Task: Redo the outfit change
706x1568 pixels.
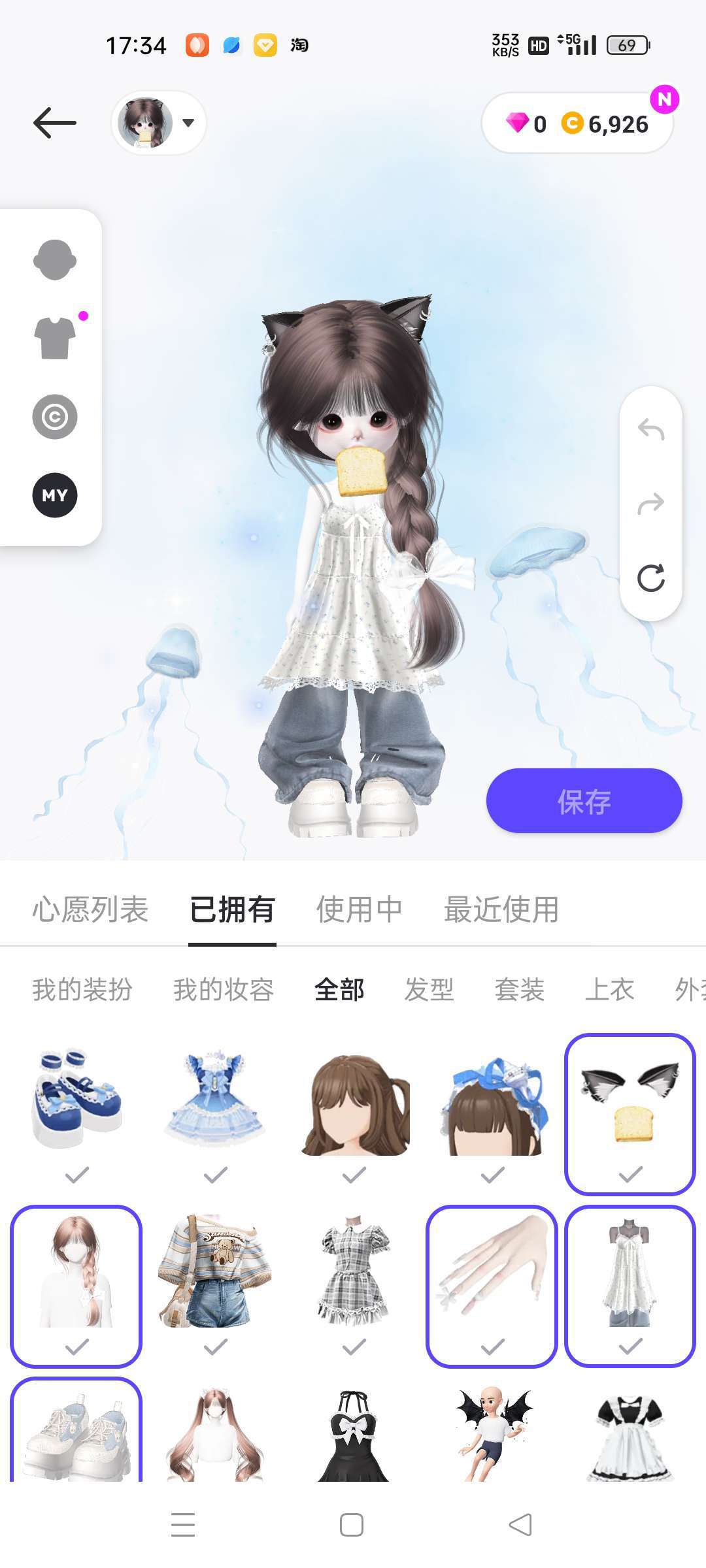Action: (651, 504)
